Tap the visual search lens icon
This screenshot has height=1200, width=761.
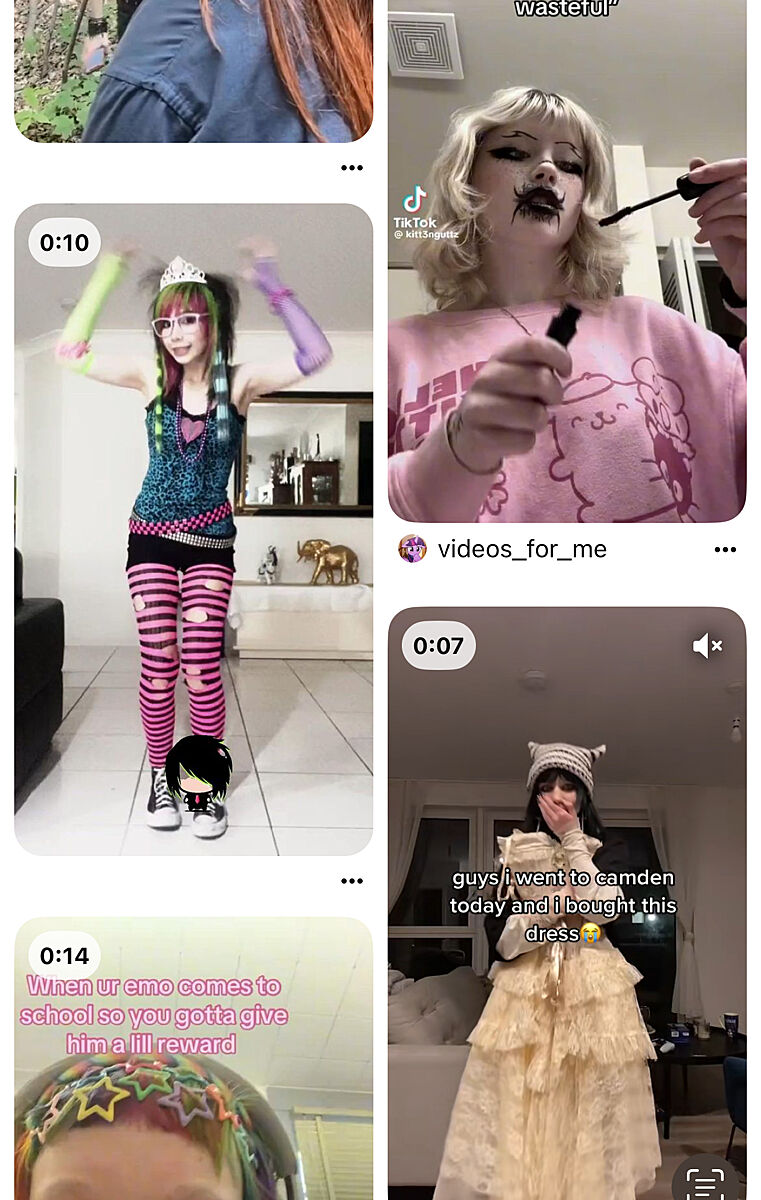pos(705,1183)
